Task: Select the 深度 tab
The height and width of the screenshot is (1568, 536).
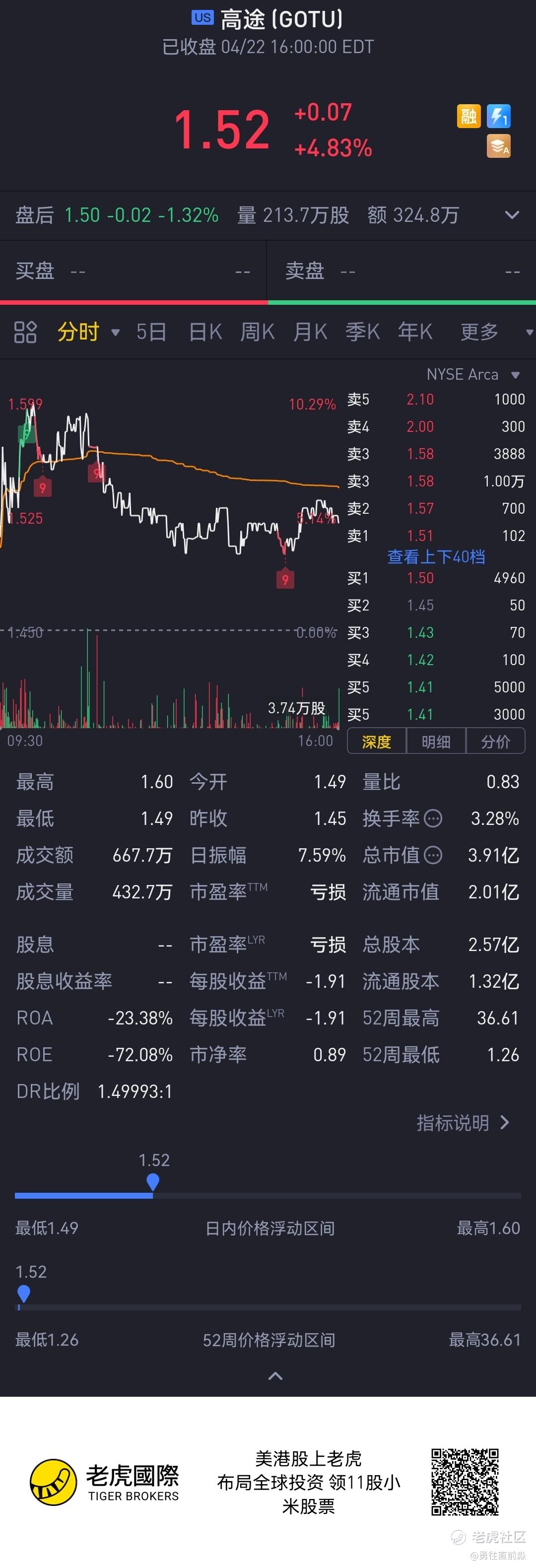Action: (376, 742)
